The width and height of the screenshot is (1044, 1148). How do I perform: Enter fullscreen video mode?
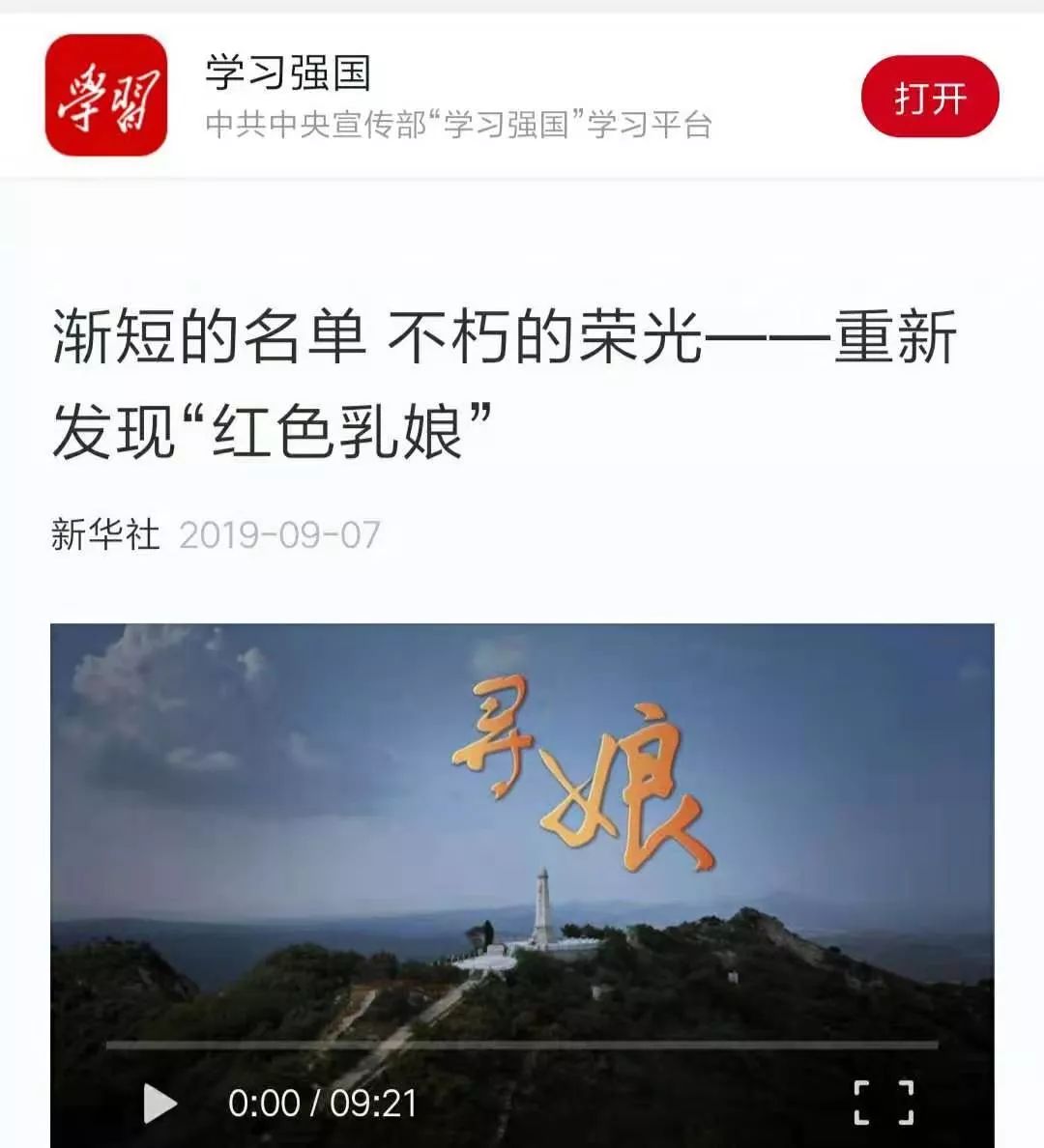884,1103
